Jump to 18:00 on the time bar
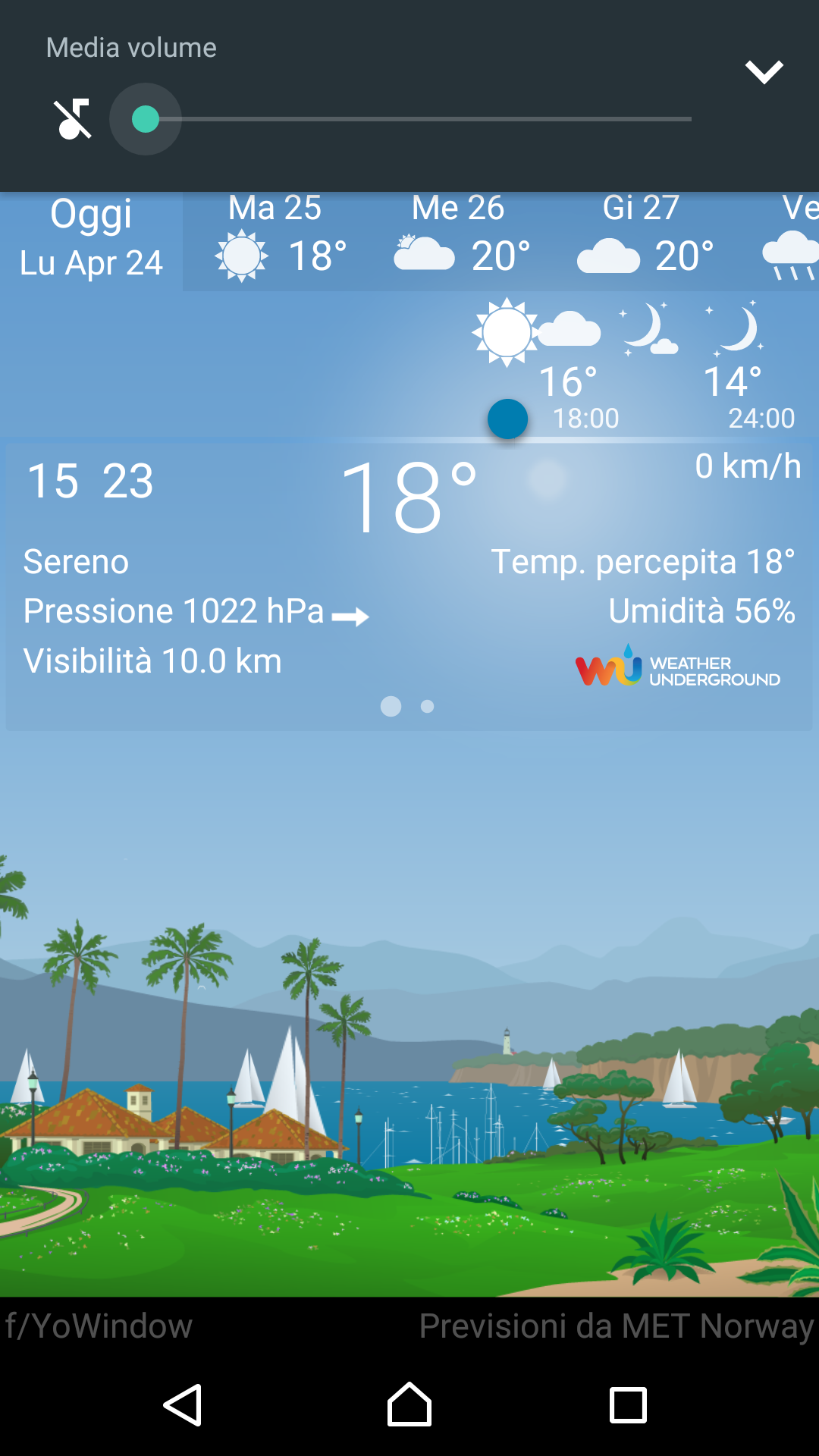Image resolution: width=819 pixels, height=1456 pixels. tap(585, 418)
